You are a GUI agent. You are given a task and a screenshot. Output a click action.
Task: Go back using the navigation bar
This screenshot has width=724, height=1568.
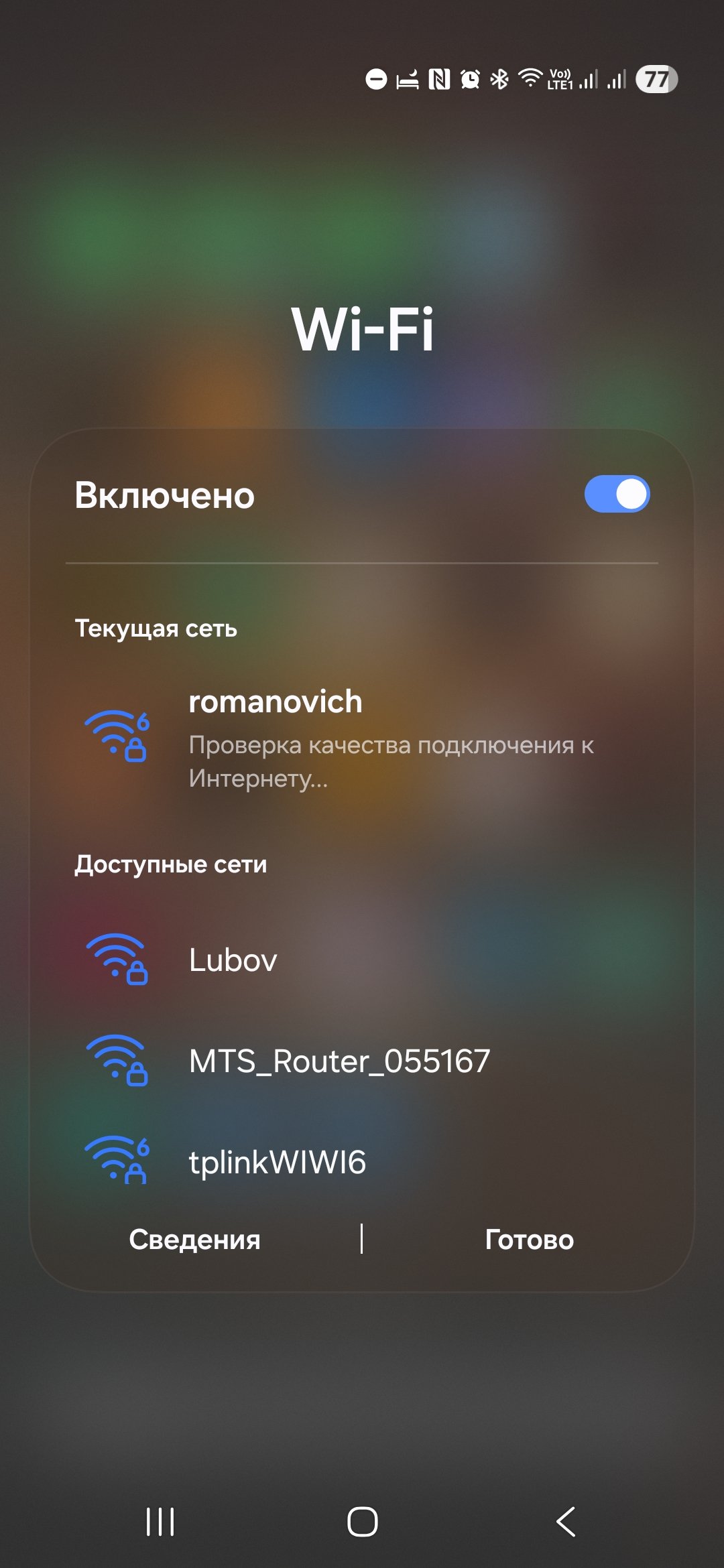(565, 1521)
